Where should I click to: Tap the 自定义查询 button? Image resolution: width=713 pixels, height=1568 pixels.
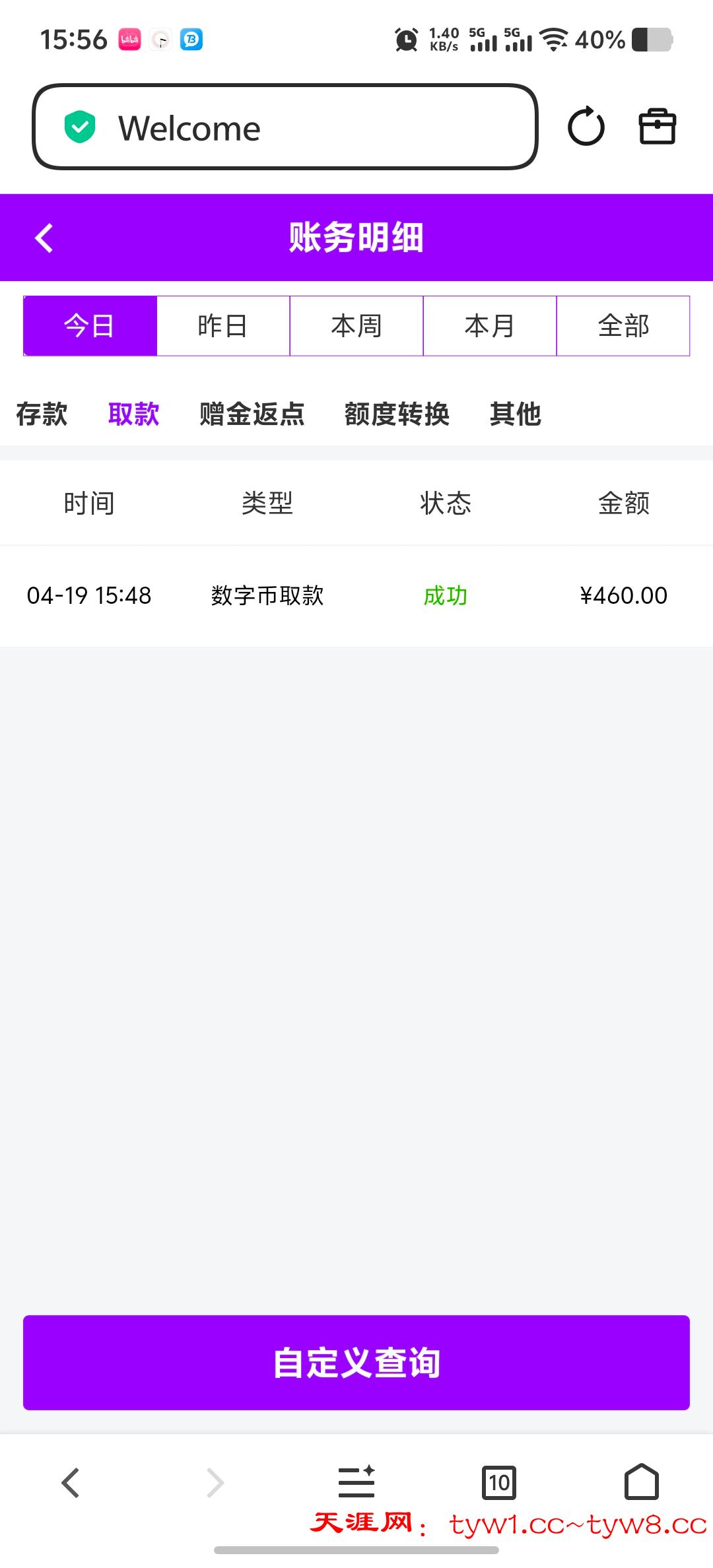(x=356, y=1363)
